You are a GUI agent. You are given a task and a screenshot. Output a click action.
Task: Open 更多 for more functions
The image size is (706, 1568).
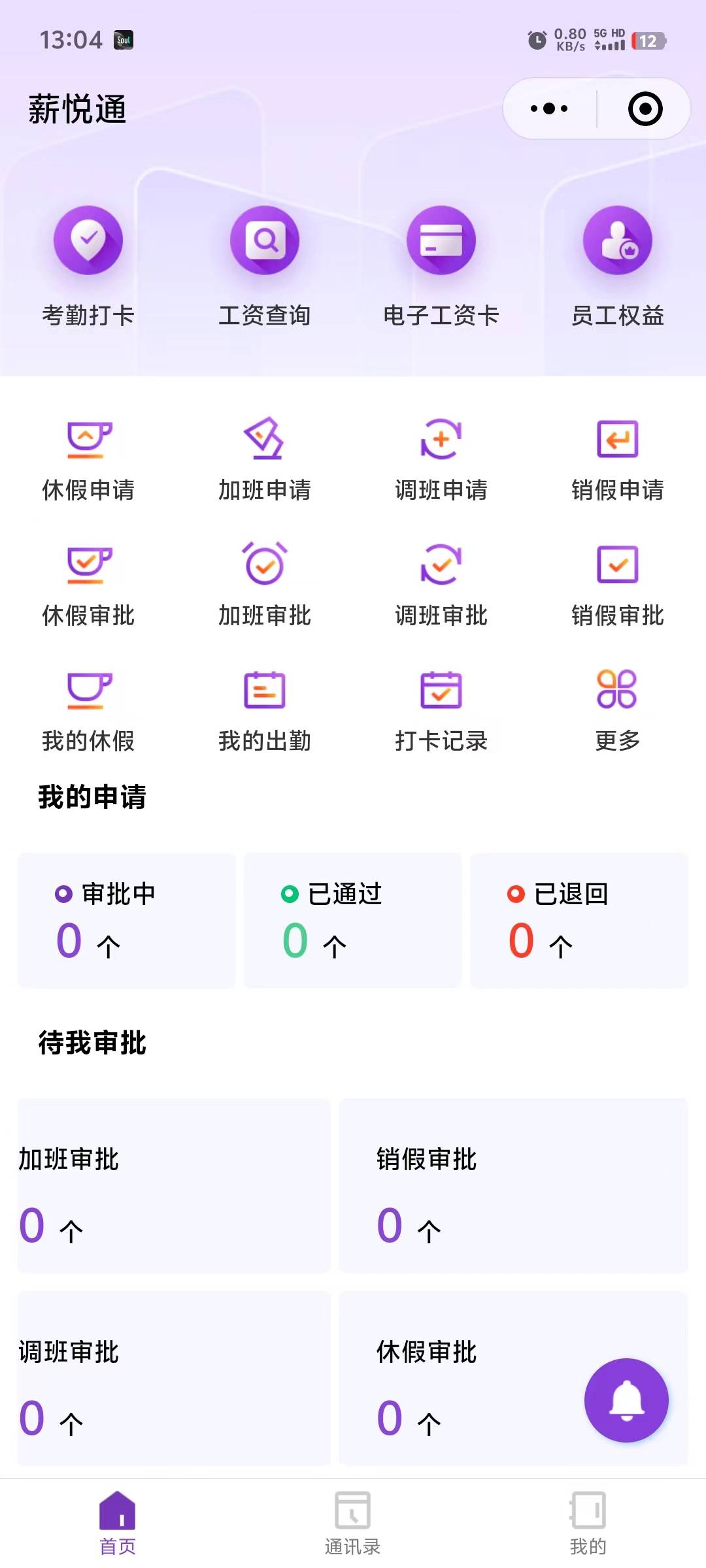point(618,711)
